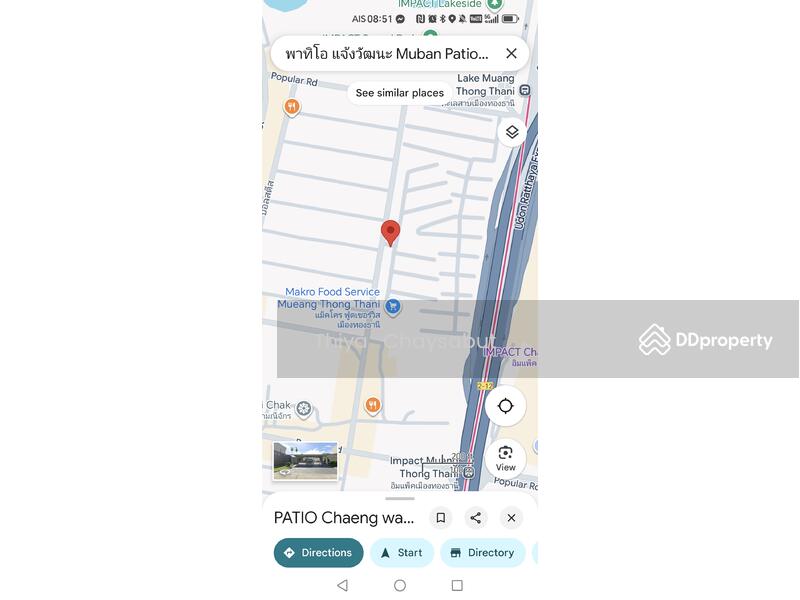
Task: Go to the system home screen
Action: pos(400,586)
